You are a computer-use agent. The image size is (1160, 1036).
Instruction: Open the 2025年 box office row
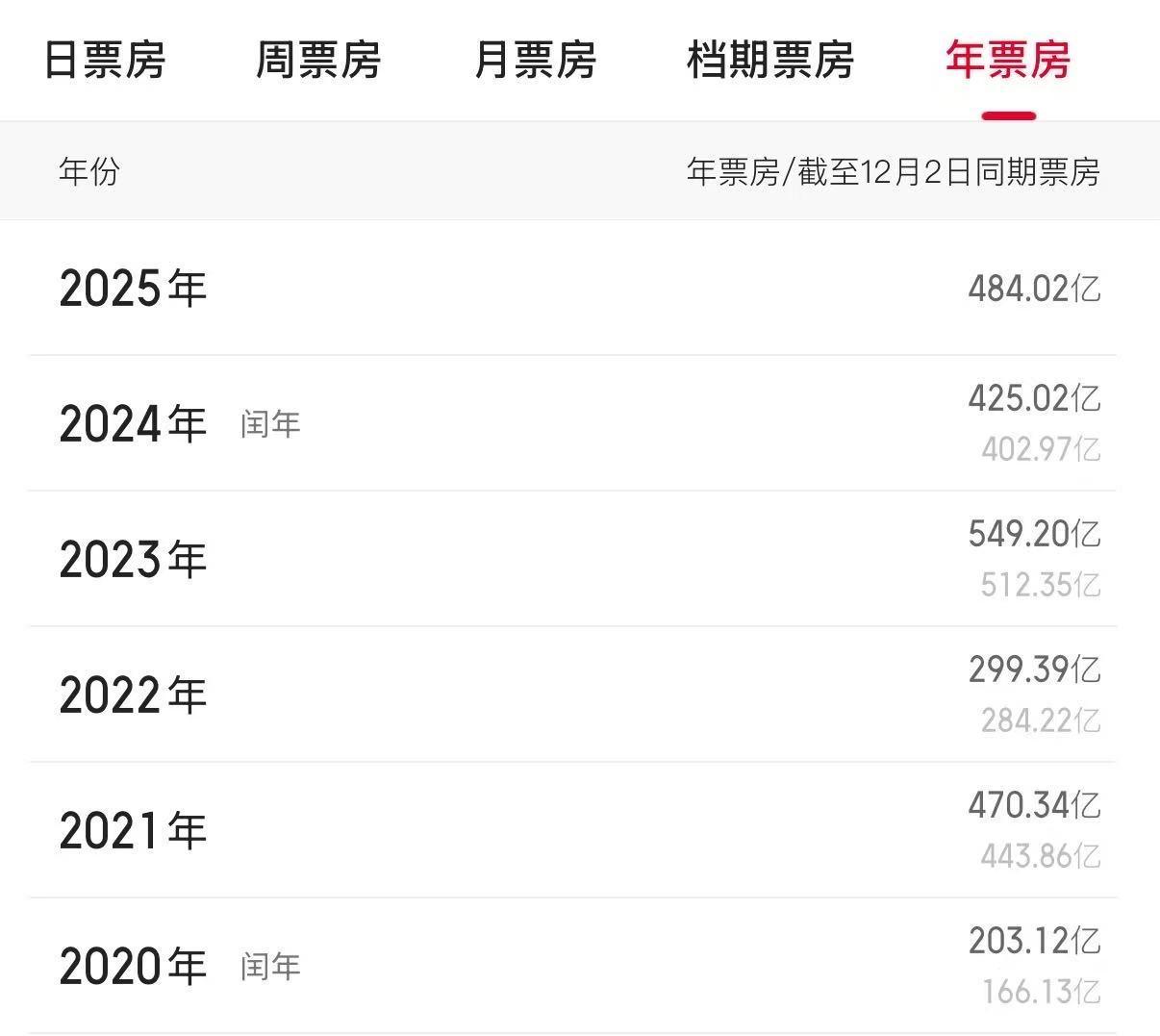(577, 288)
